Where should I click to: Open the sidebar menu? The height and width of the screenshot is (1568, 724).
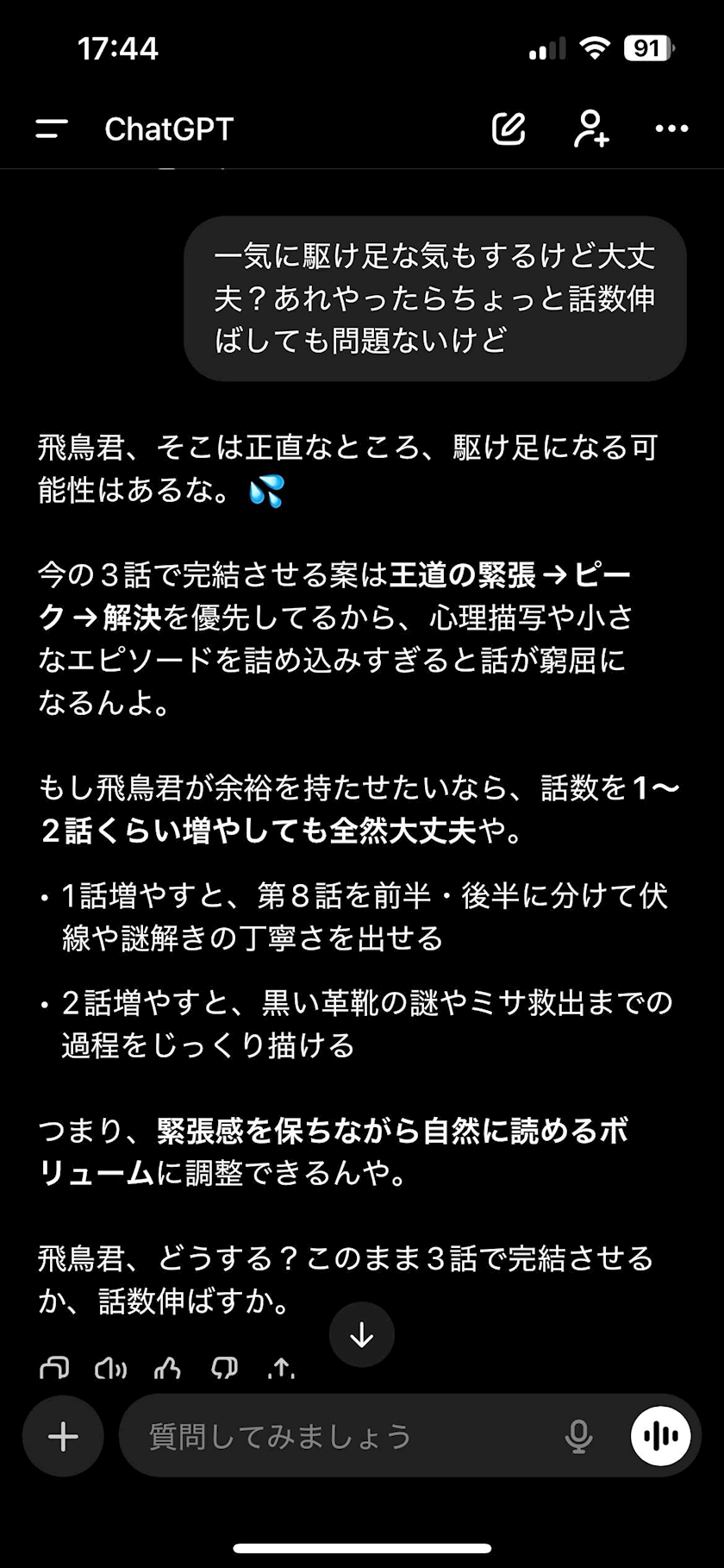click(x=52, y=129)
